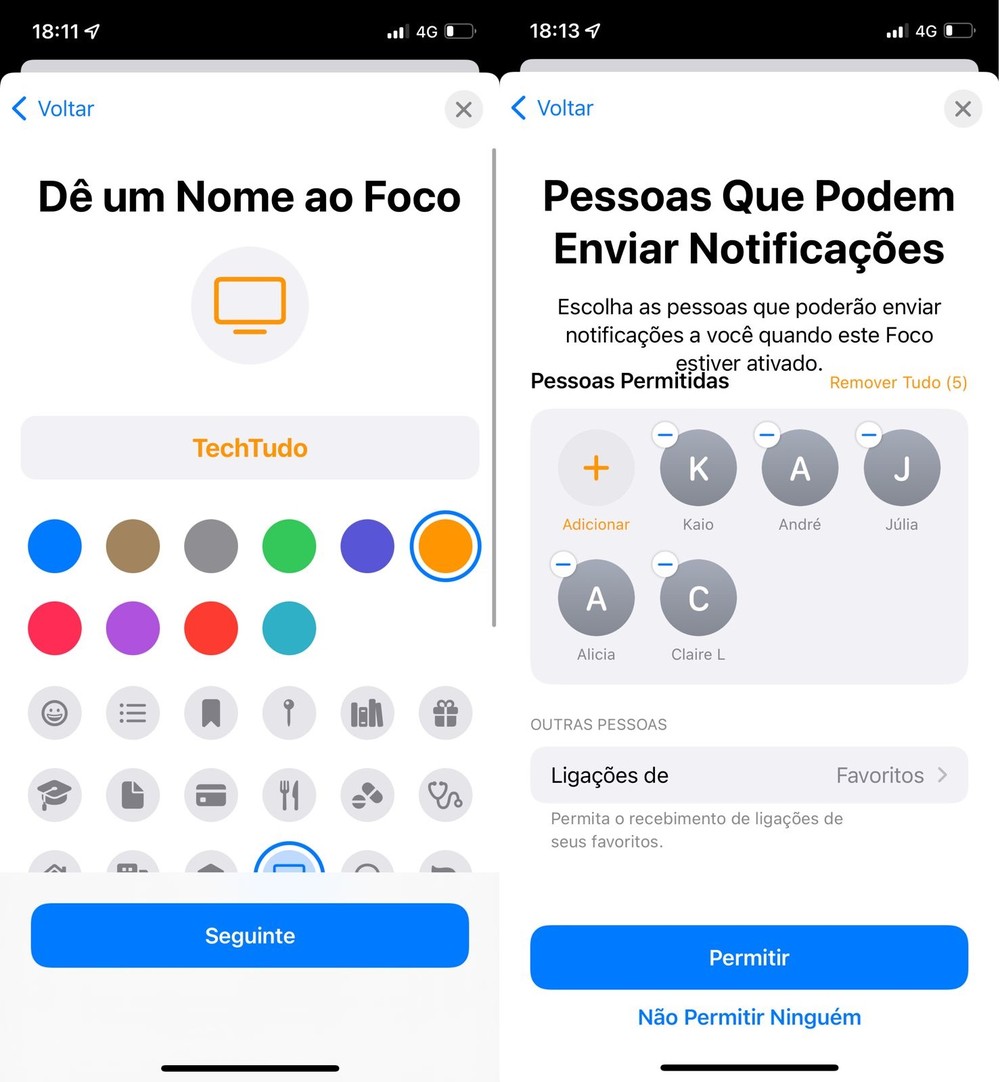The image size is (1000, 1082).
Task: Select the smiley face focus icon
Action: click(x=55, y=713)
